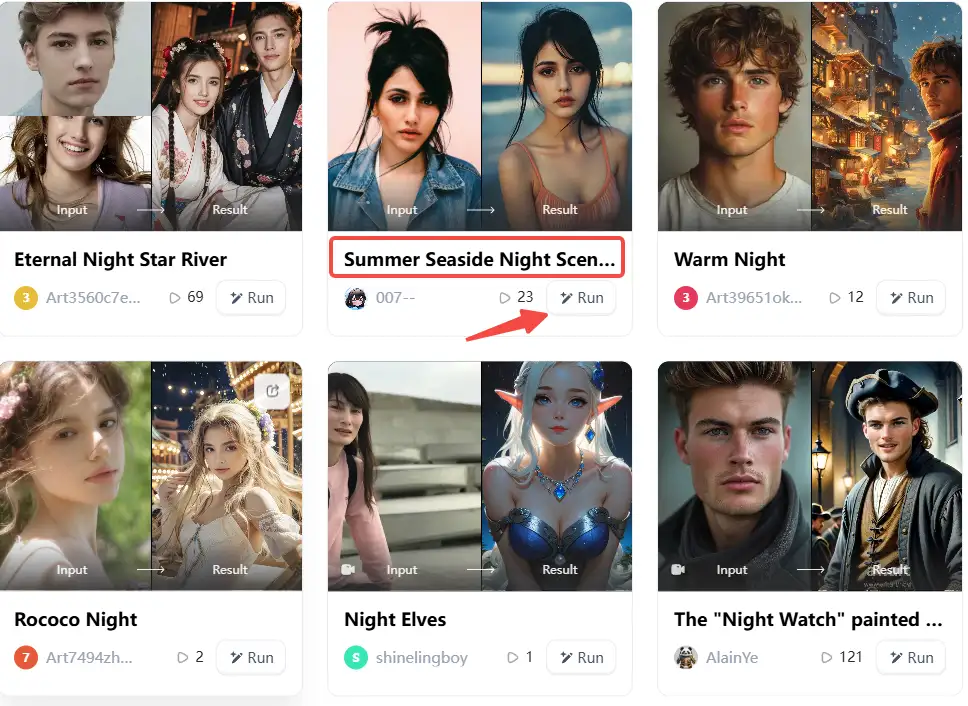Open the Night Elves card

point(395,620)
